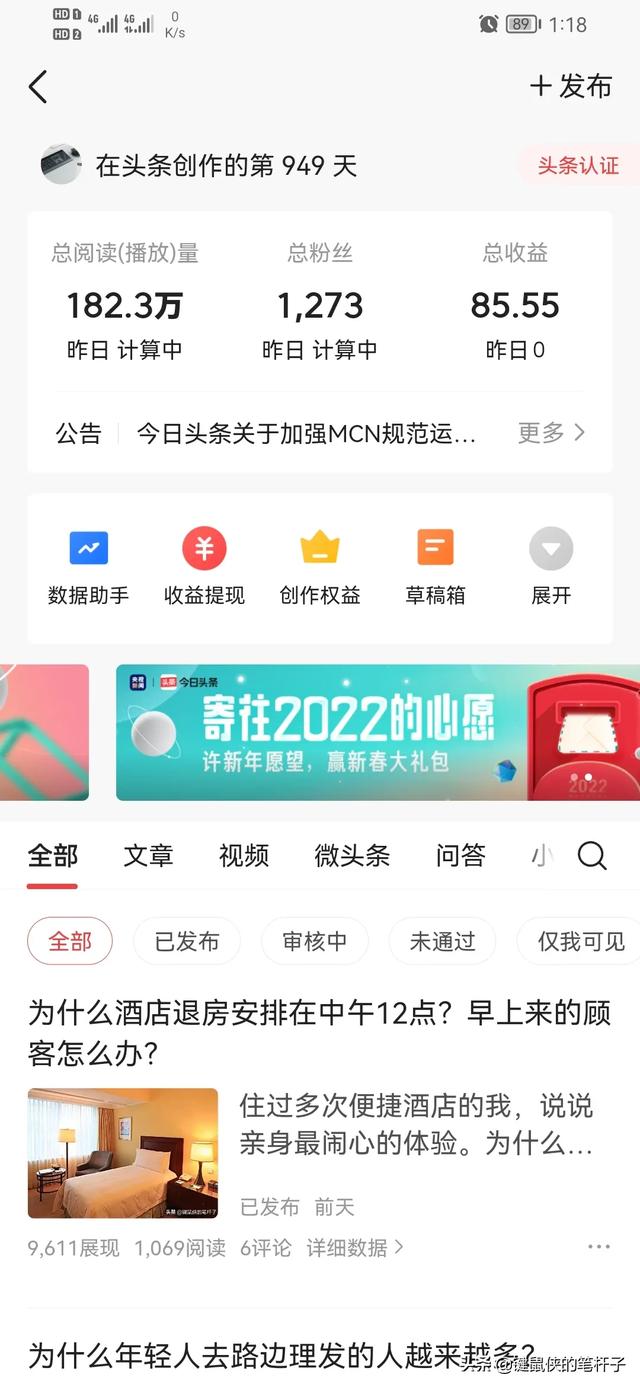Image resolution: width=640 pixels, height=1387 pixels.
Task: Open the 寄往2022的心愿 banner
Action: coord(378,732)
